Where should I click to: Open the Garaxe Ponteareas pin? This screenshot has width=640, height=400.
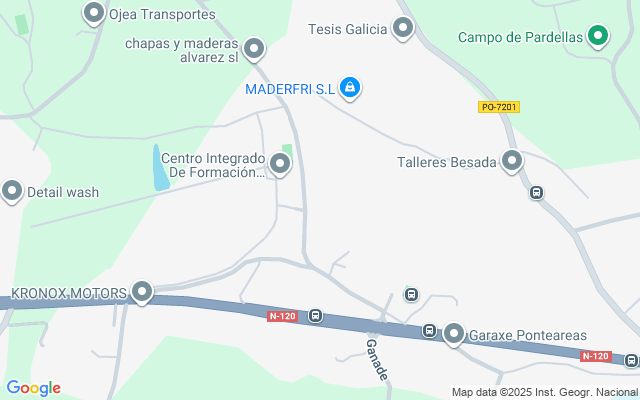click(454, 333)
